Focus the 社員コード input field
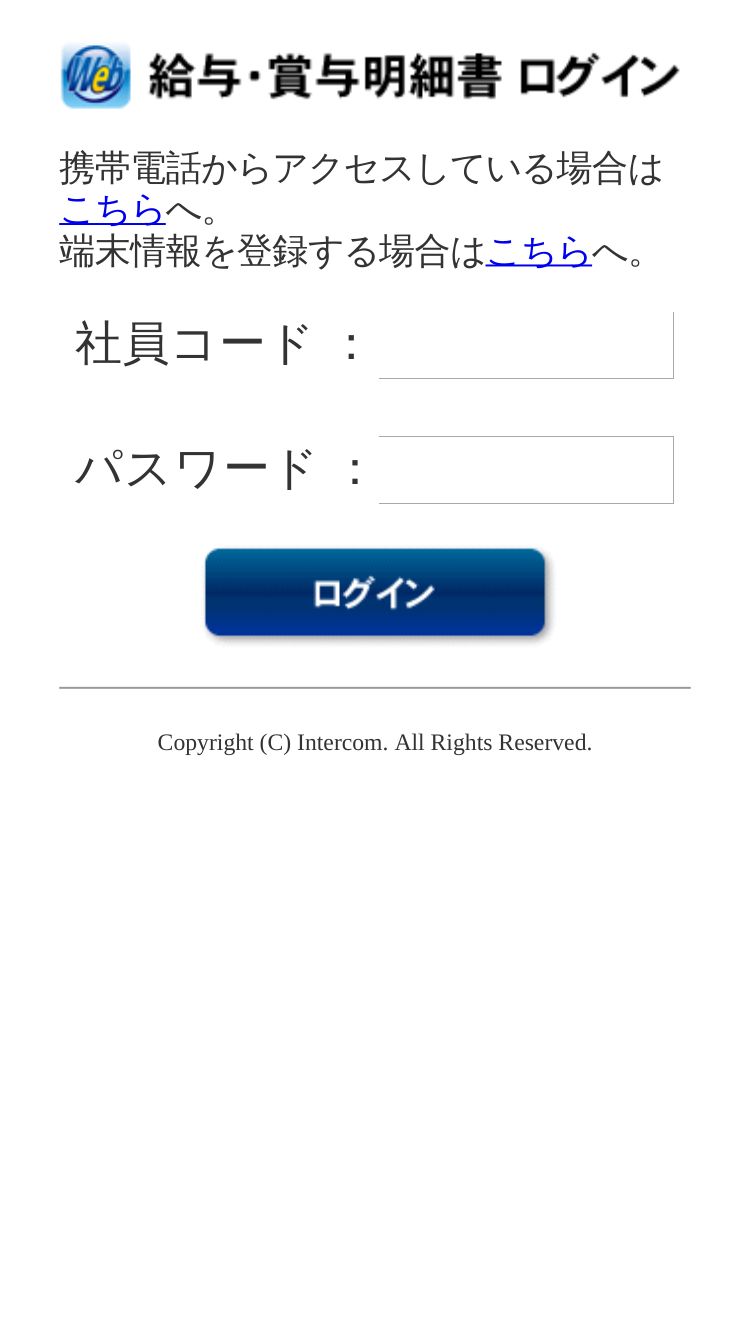The height and width of the screenshot is (1334, 750). pos(526,345)
